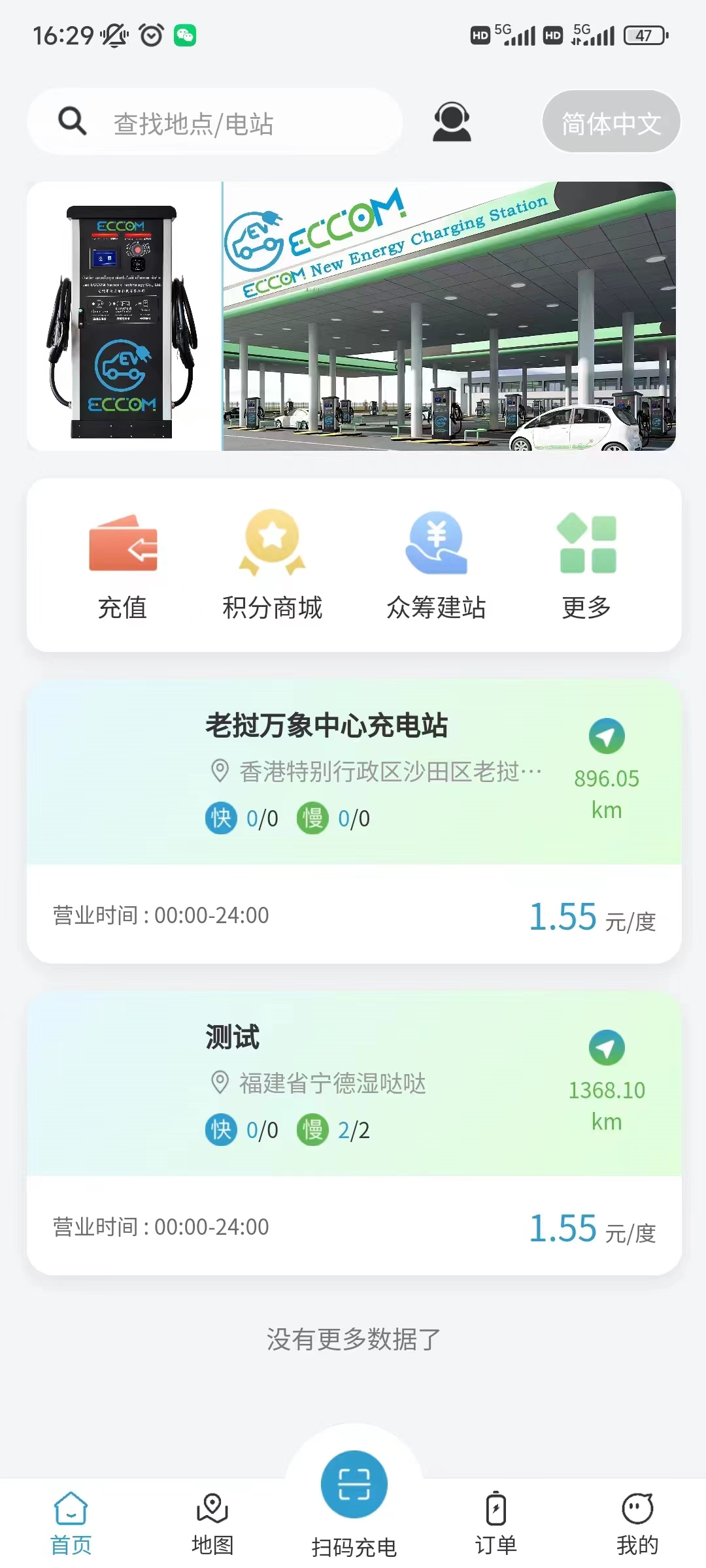Change language via the 简体中文 button
Screen dimensions: 706x1568
point(611,122)
